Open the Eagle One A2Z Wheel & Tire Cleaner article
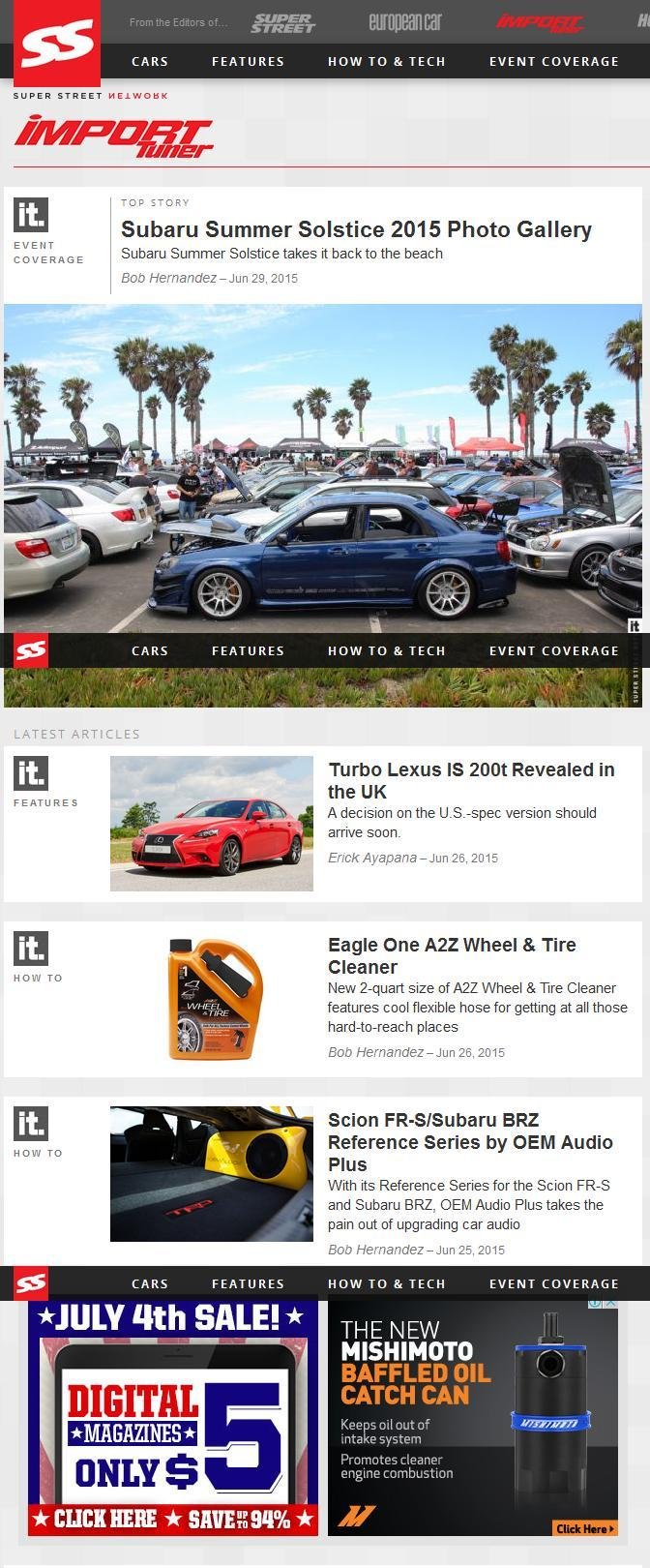This screenshot has width=650, height=1568. click(x=452, y=955)
